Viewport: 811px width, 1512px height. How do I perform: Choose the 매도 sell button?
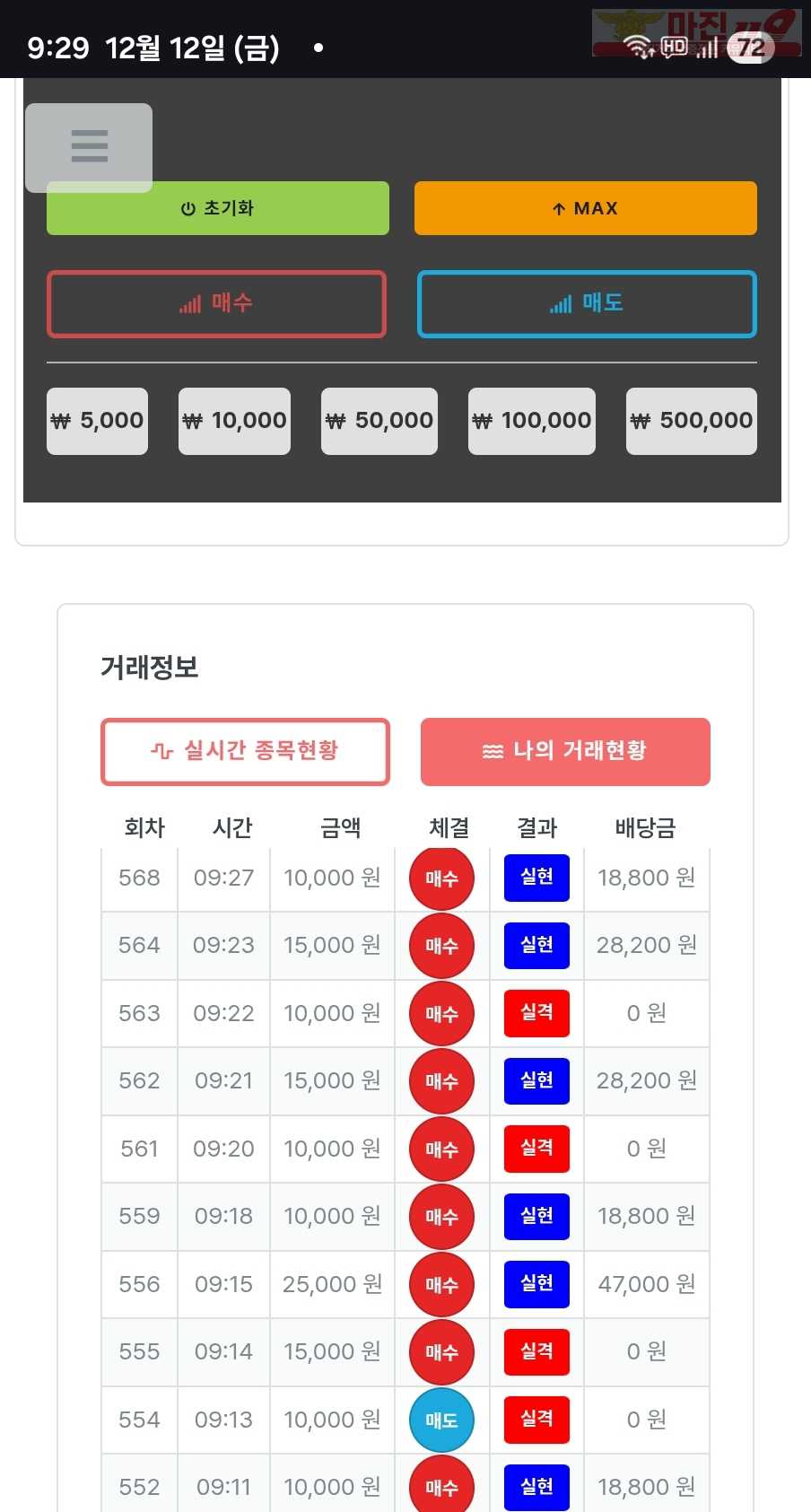[x=587, y=304]
